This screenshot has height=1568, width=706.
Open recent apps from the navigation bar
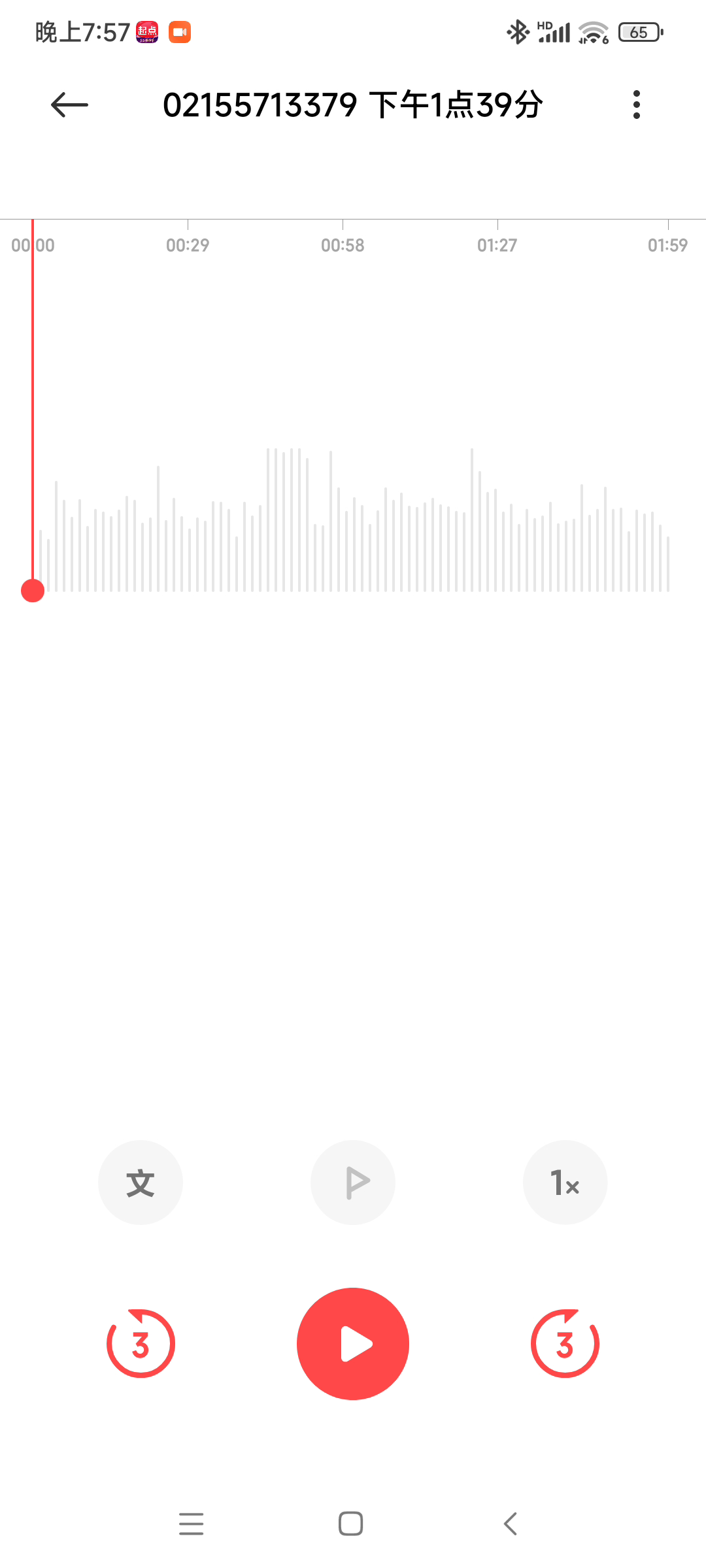tap(191, 1524)
